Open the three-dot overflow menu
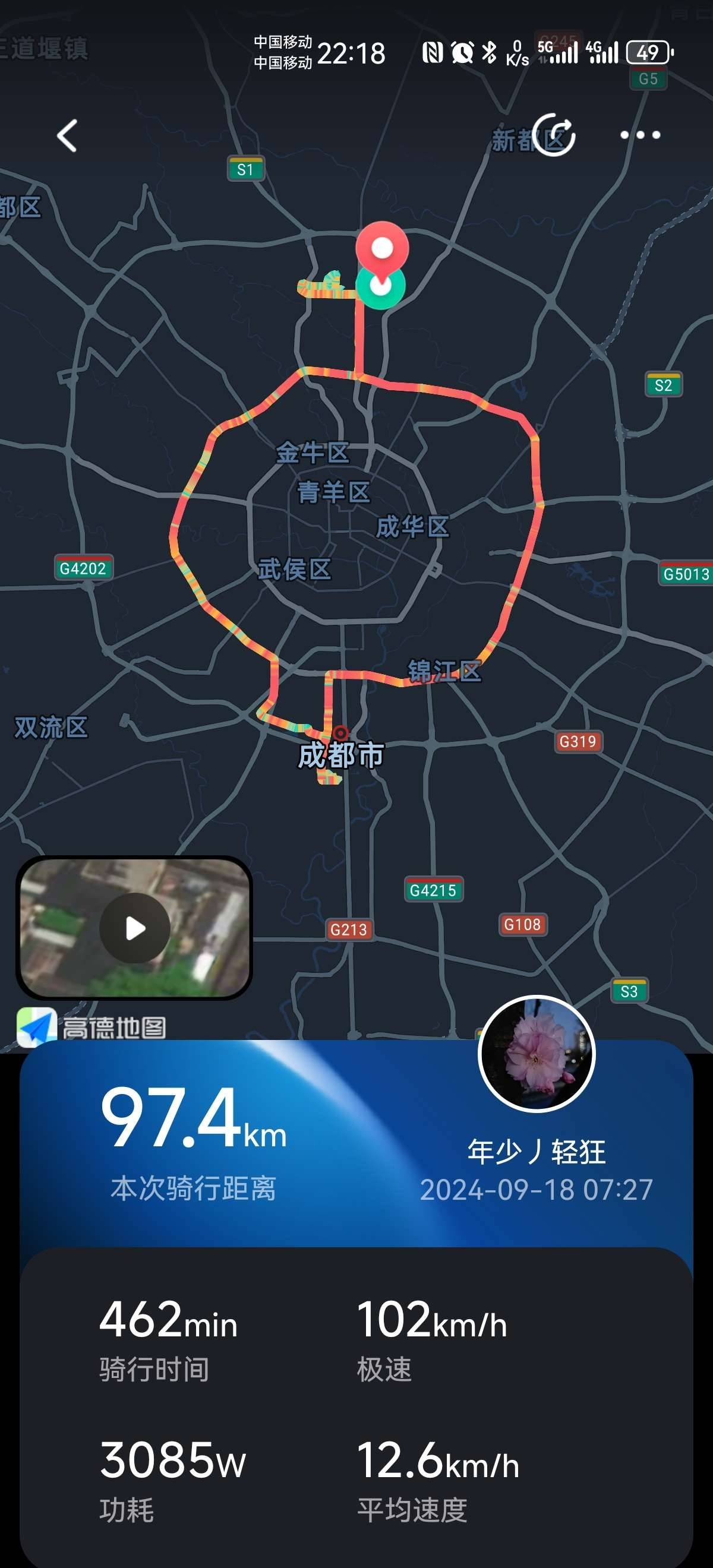The height and width of the screenshot is (1568, 713). tap(640, 135)
